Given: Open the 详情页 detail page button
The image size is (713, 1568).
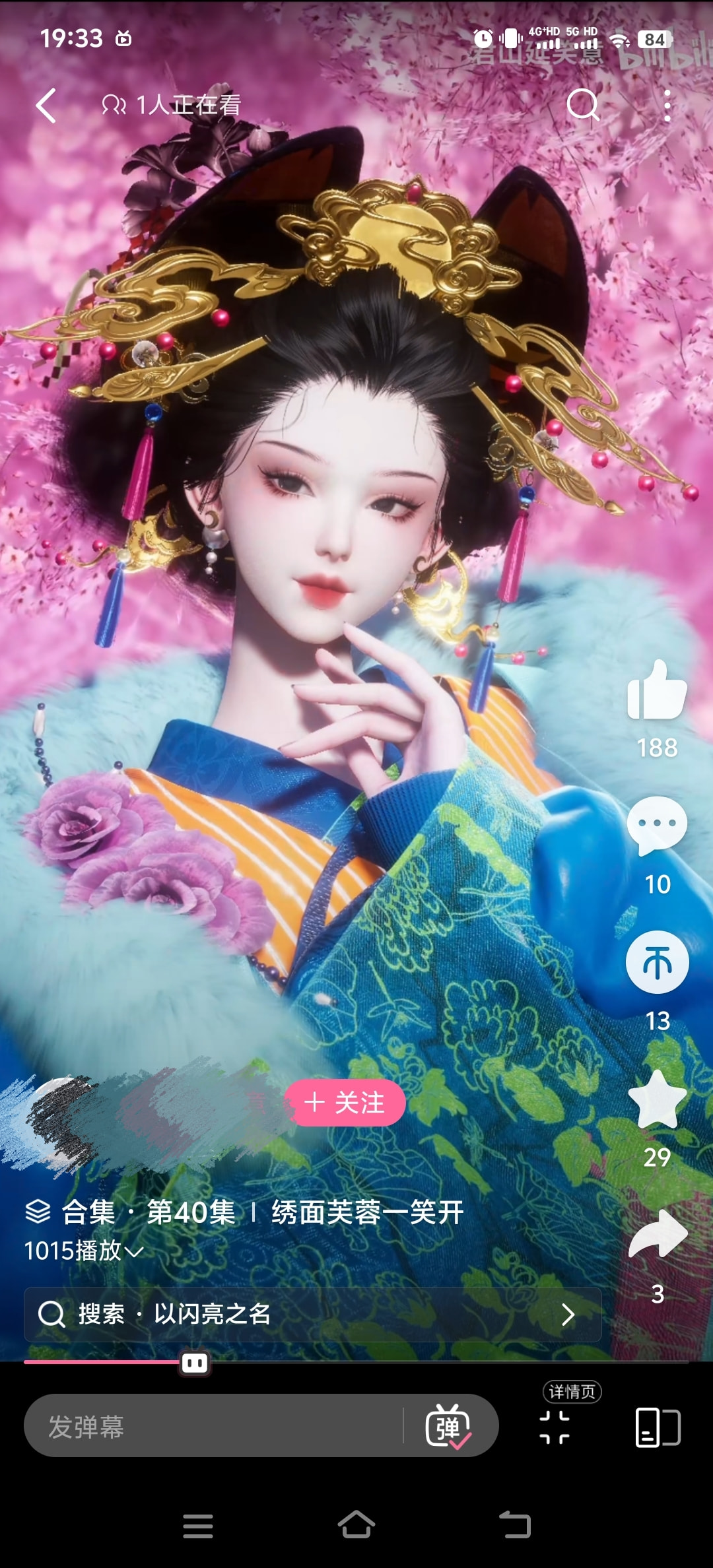Looking at the screenshot, I should tap(555, 1425).
